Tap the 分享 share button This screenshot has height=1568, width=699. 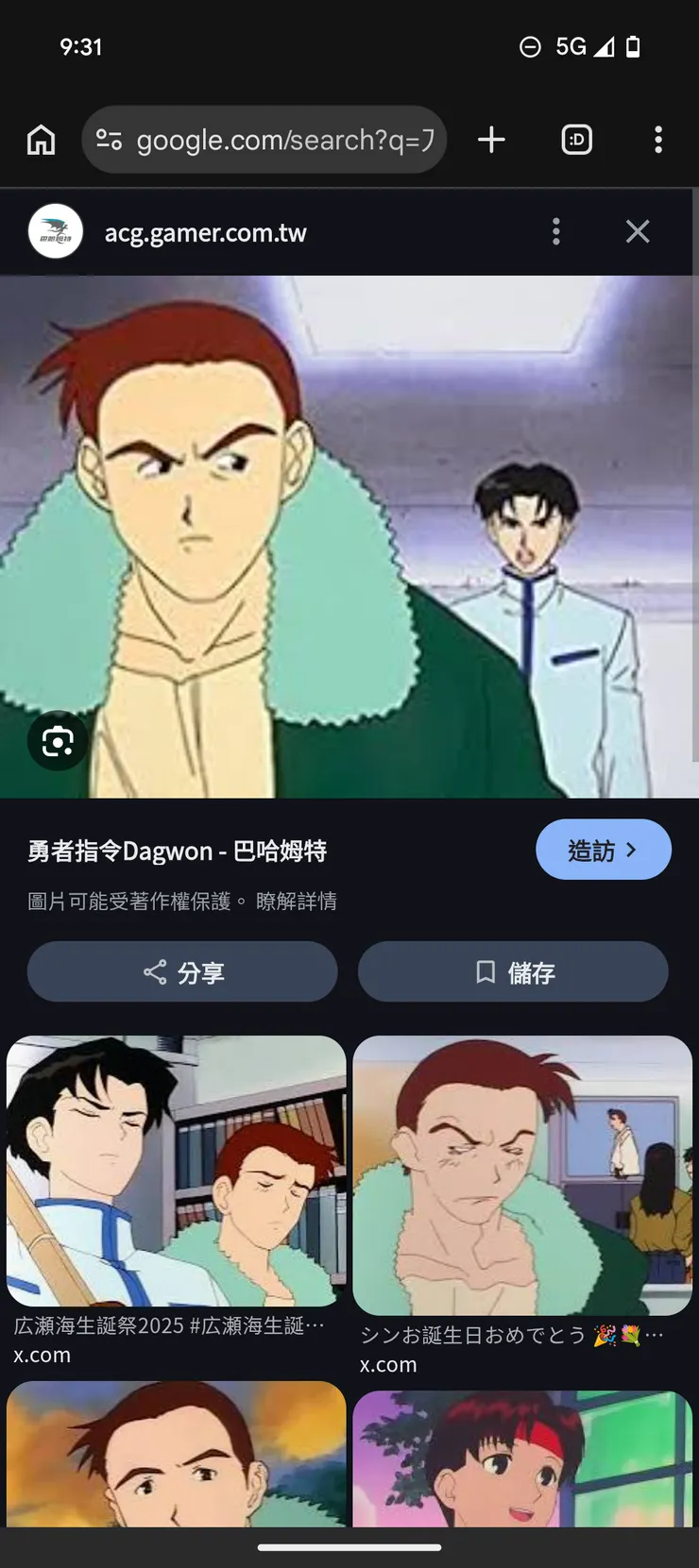(x=181, y=971)
